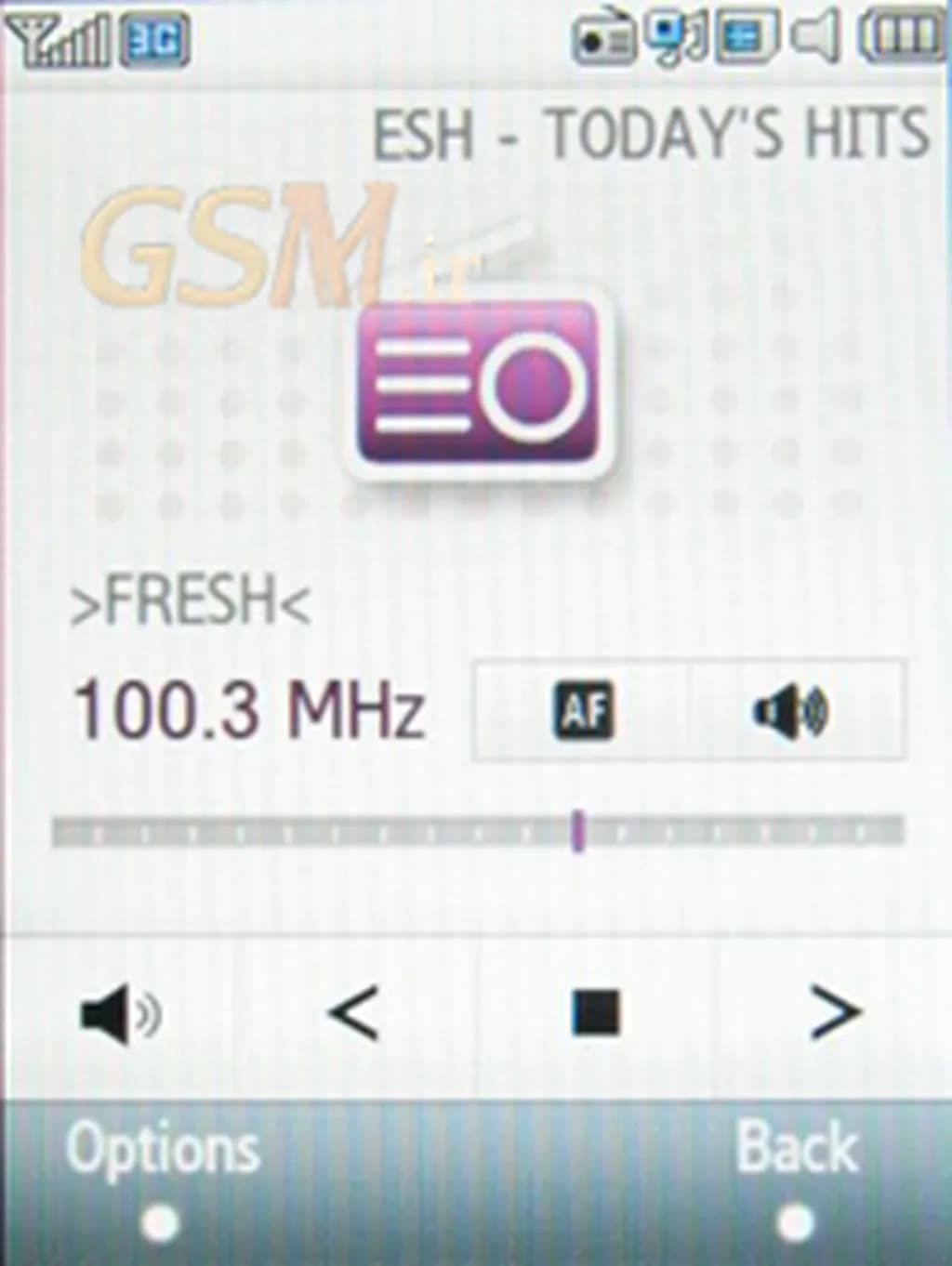Stop the FM radio playback
Image resolution: width=952 pixels, height=1266 pixels.
click(595, 1013)
